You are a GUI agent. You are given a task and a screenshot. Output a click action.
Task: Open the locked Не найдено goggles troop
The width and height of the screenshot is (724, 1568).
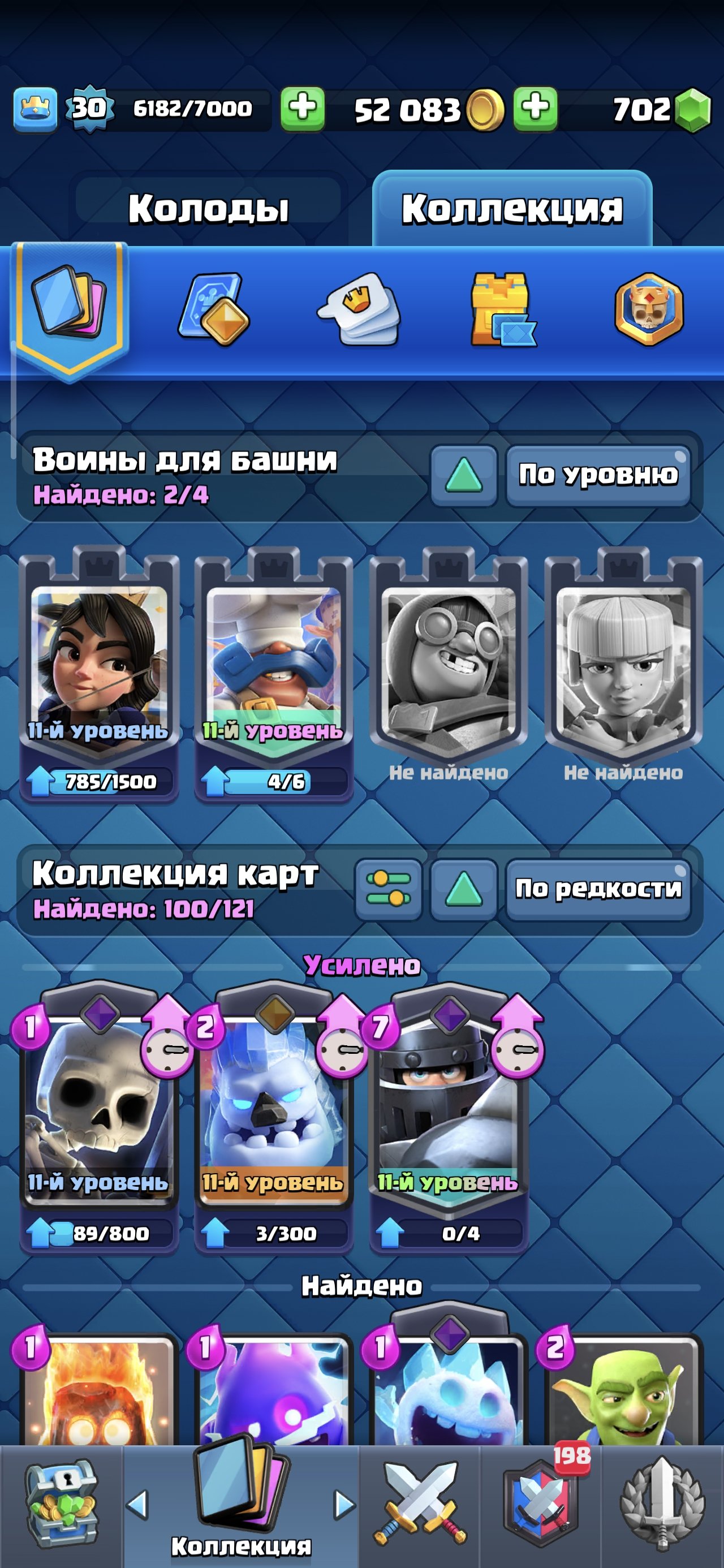tap(449, 666)
